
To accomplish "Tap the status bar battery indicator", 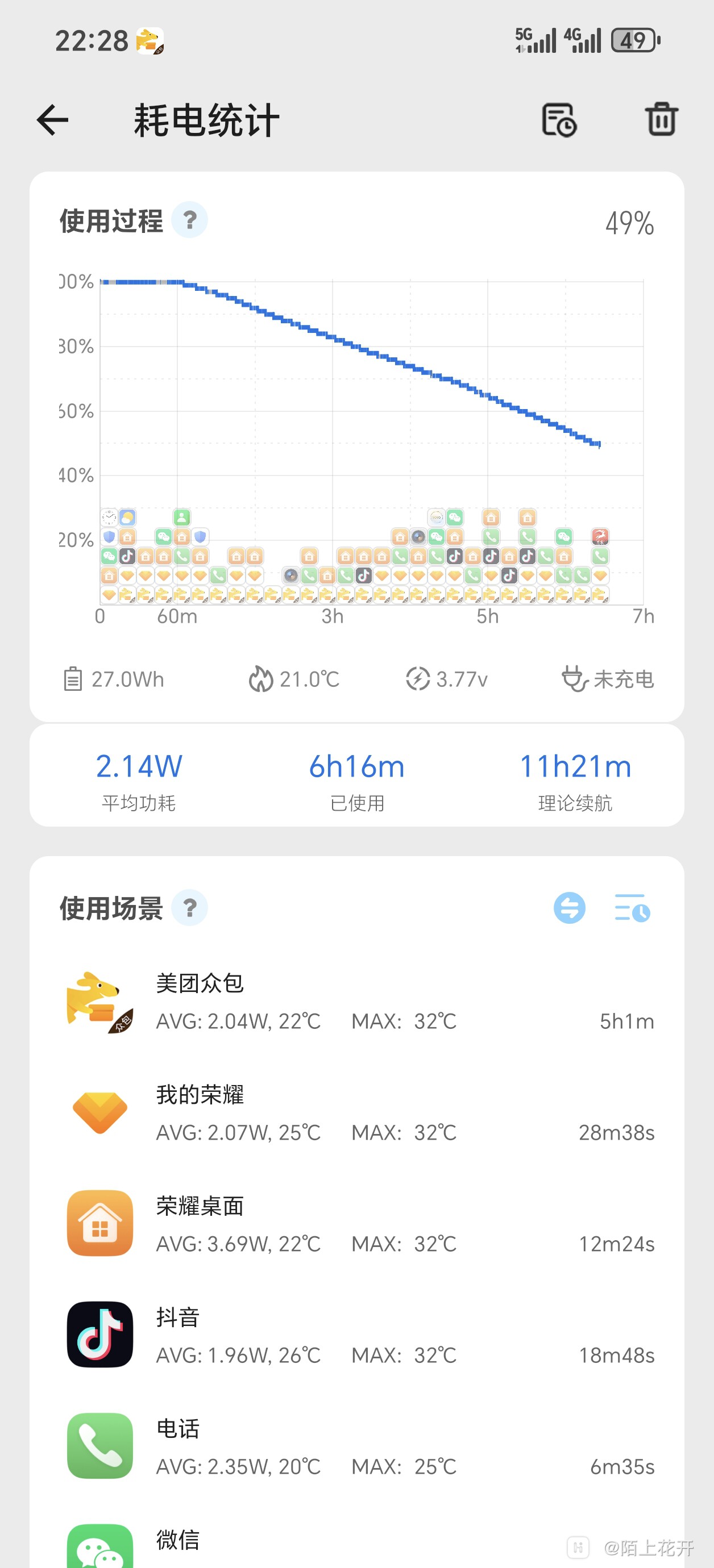I will tap(634, 39).
